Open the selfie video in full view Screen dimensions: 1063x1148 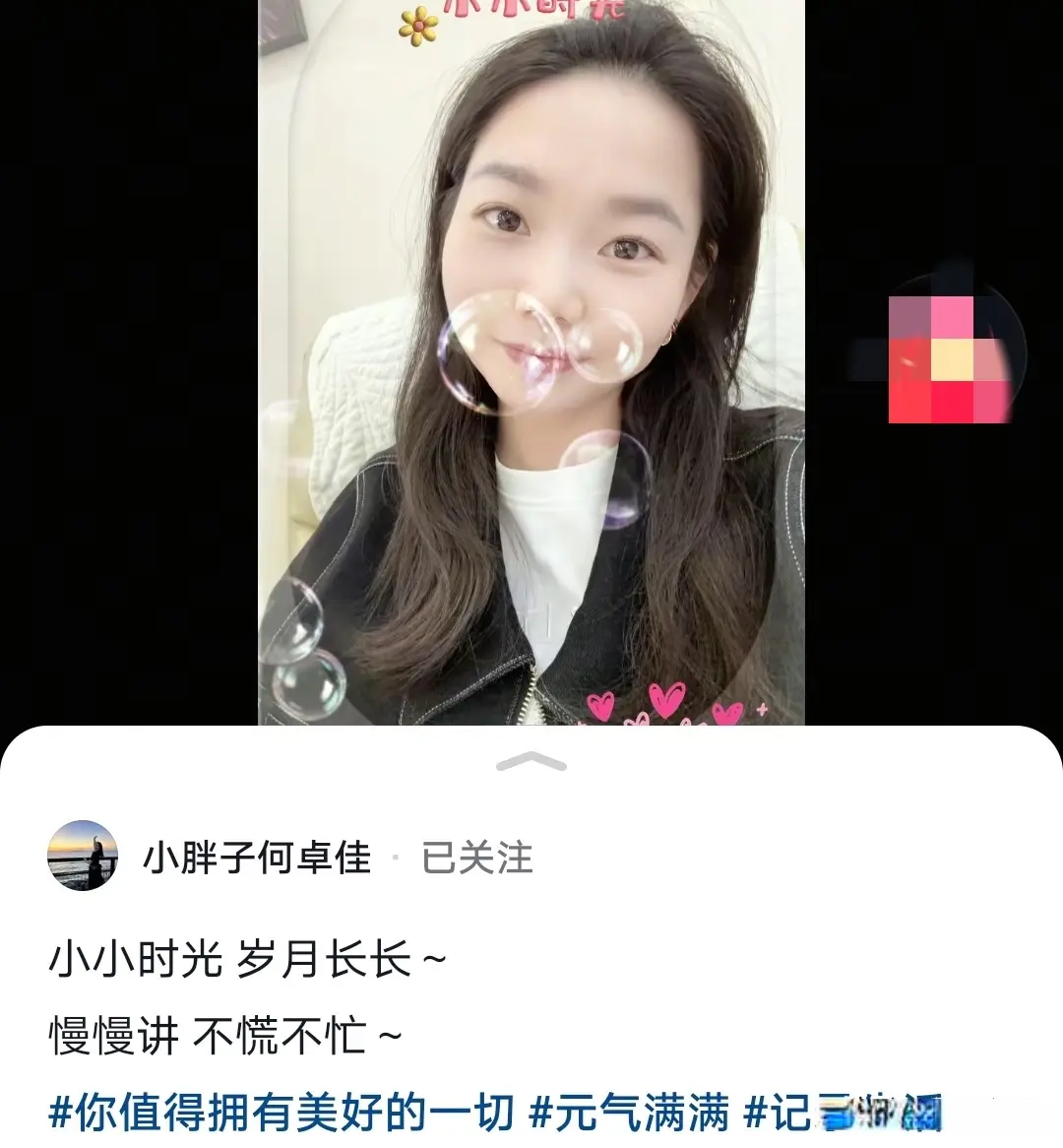[531, 364]
